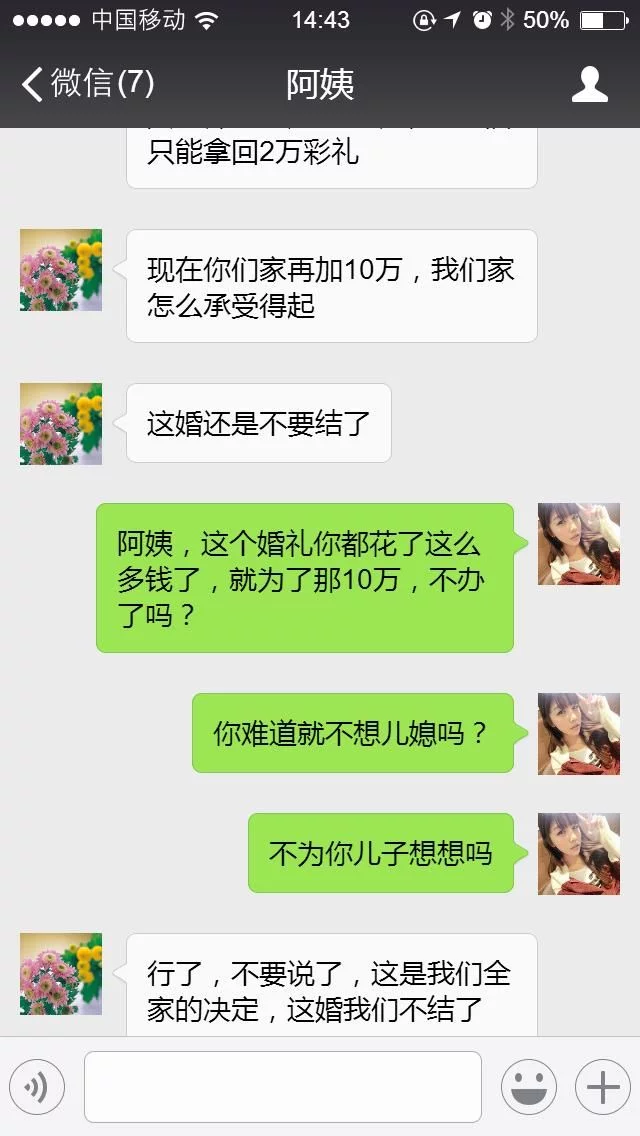640x1136 pixels.
Task: Switch to voice message input
Action: pos(37,1087)
